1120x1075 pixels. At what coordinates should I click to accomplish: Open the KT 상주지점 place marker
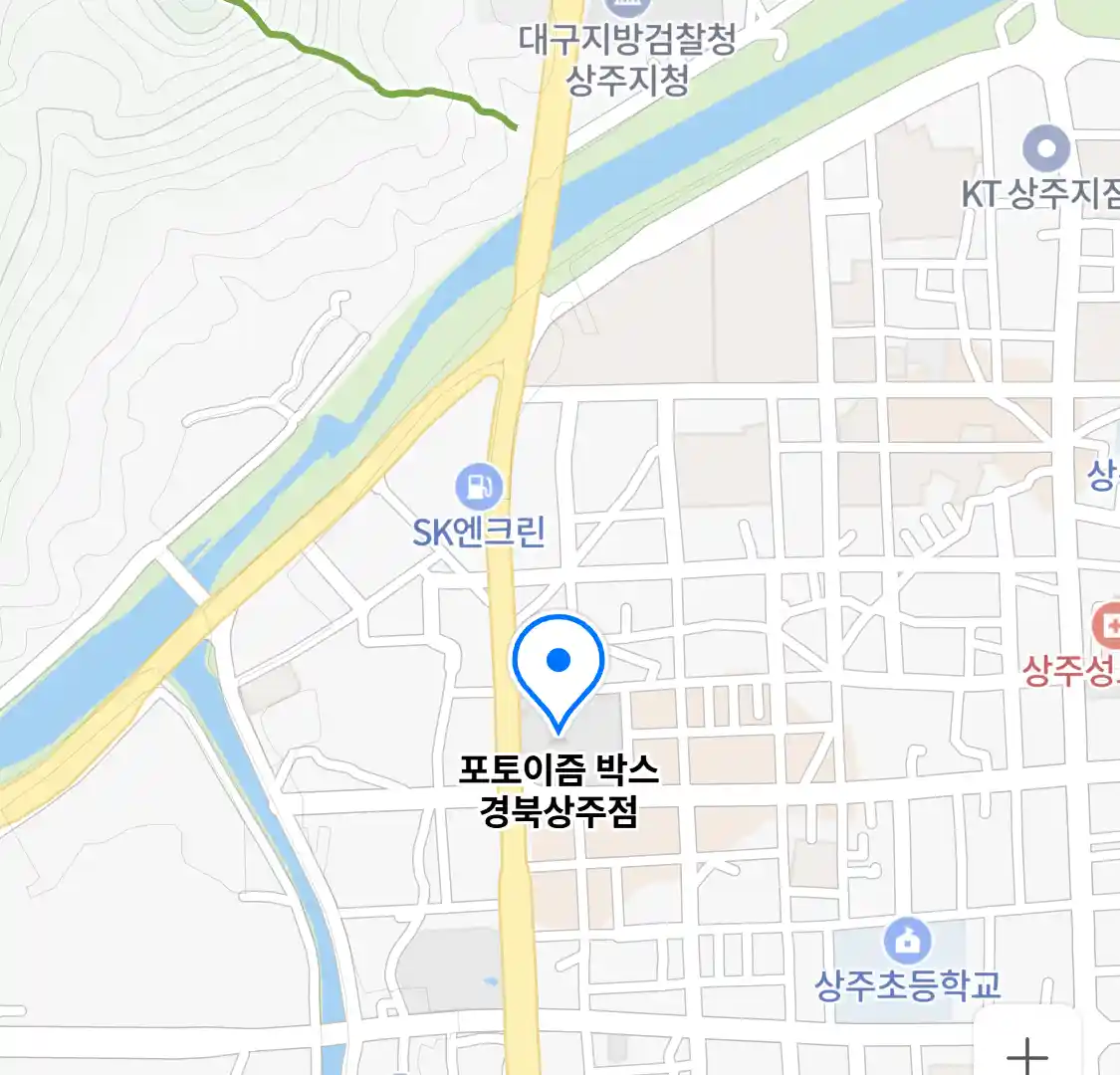click(1045, 151)
